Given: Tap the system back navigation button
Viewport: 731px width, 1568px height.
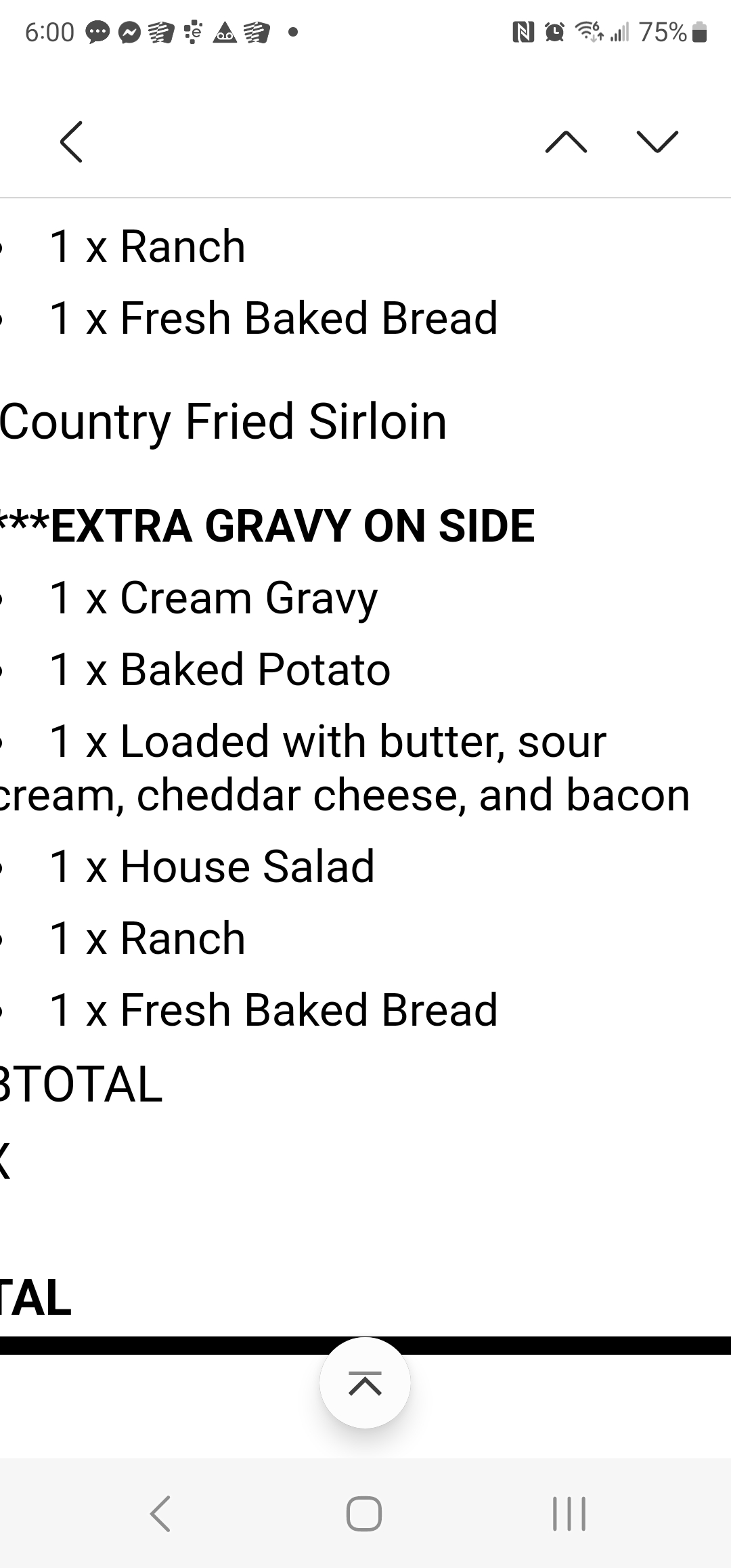Looking at the screenshot, I should pyautogui.click(x=160, y=1513).
